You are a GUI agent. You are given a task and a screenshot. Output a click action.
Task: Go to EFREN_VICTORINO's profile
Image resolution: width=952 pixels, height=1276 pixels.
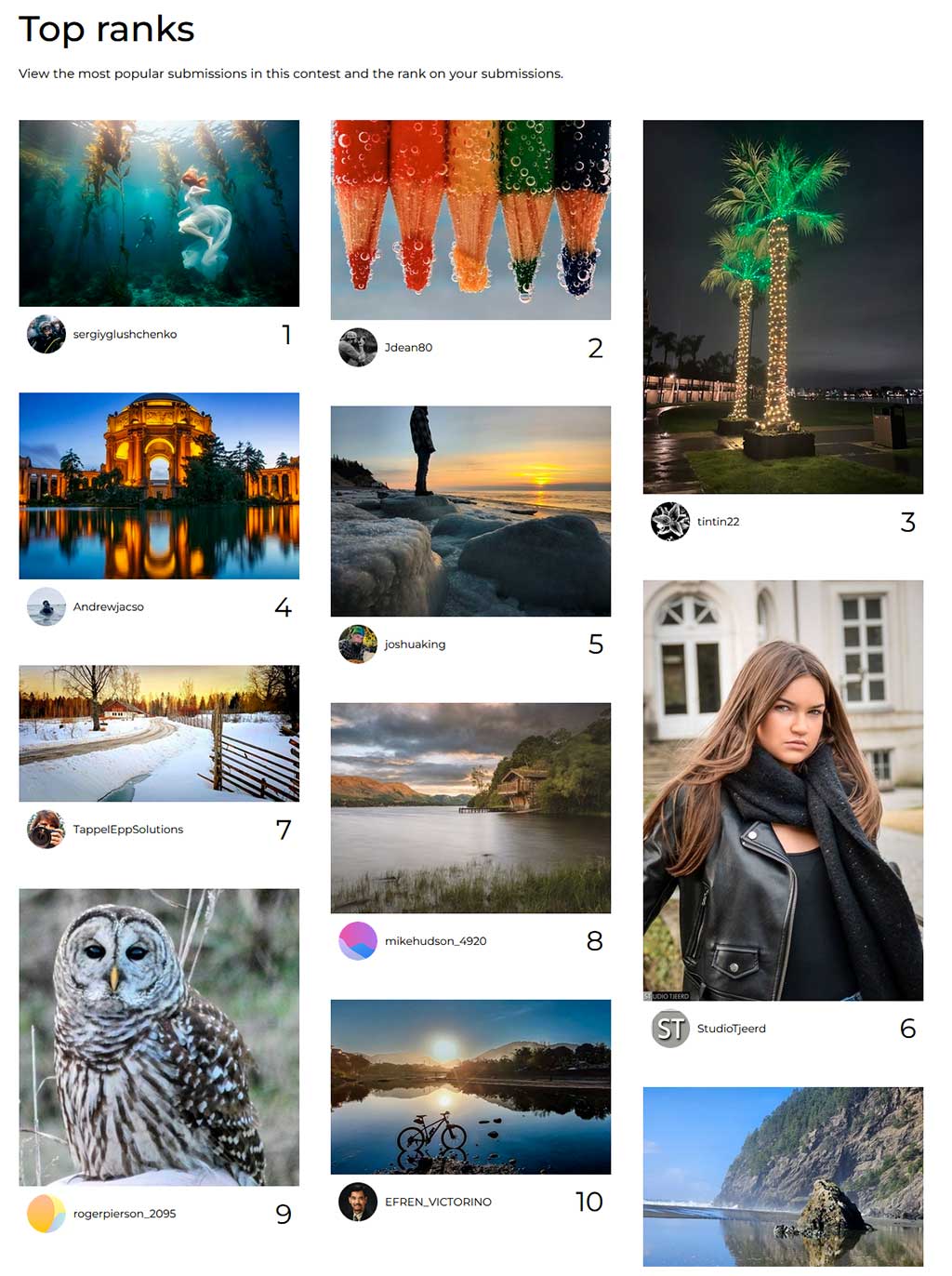click(x=438, y=1203)
